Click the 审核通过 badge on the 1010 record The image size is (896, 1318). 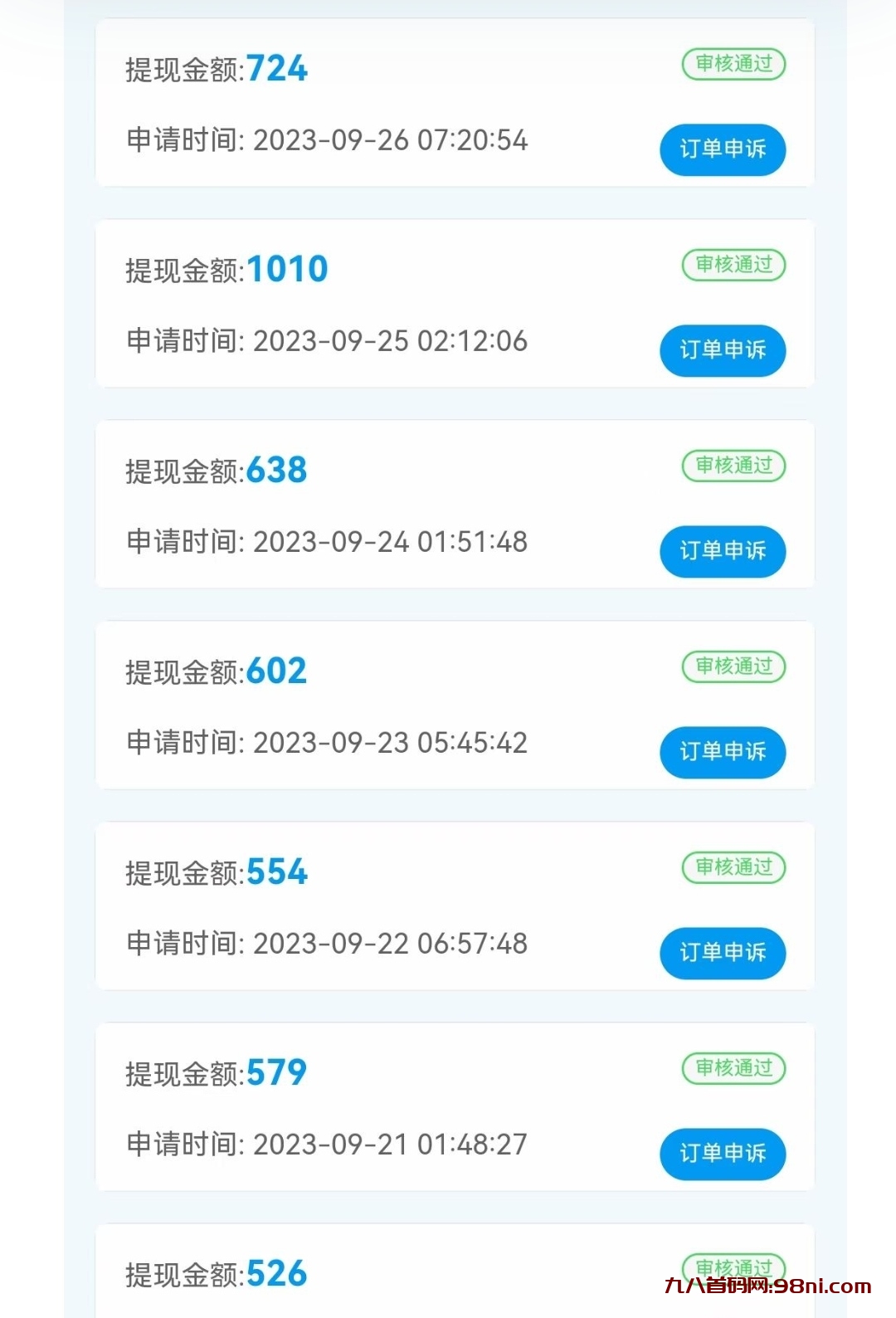(x=732, y=265)
